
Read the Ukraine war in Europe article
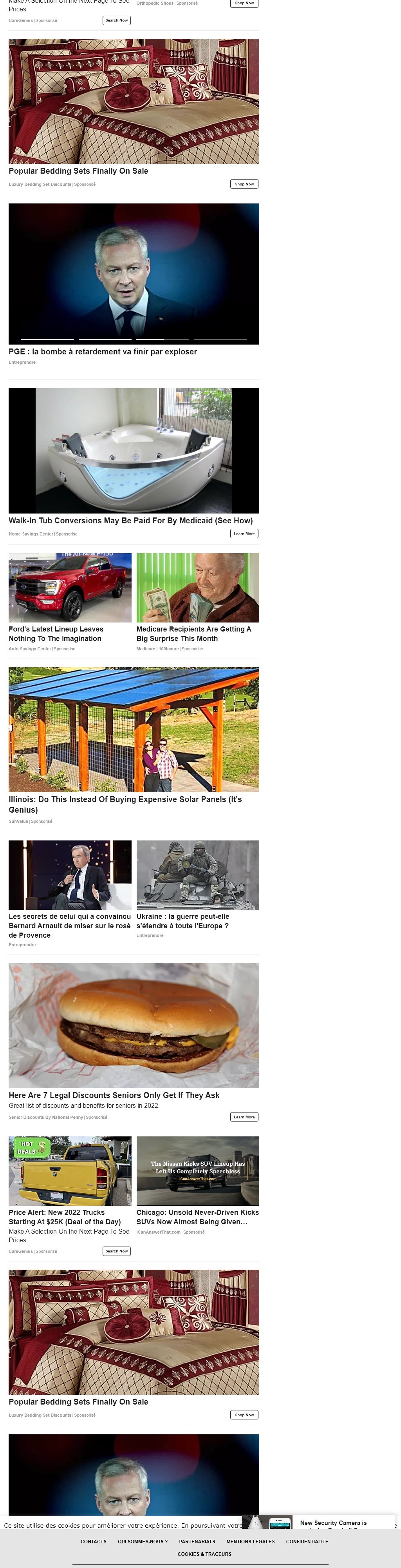click(182, 921)
